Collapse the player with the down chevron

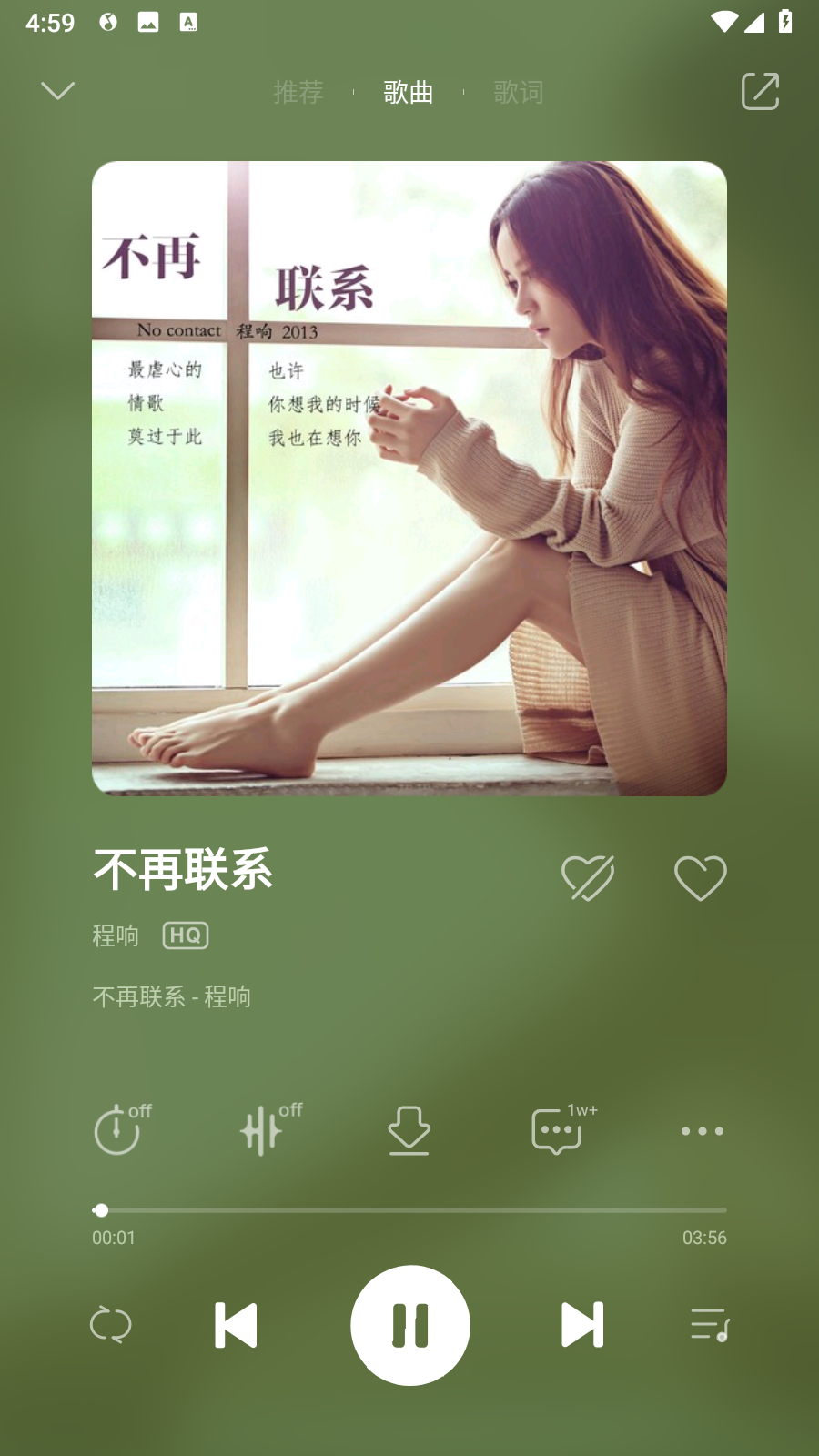coord(58,89)
